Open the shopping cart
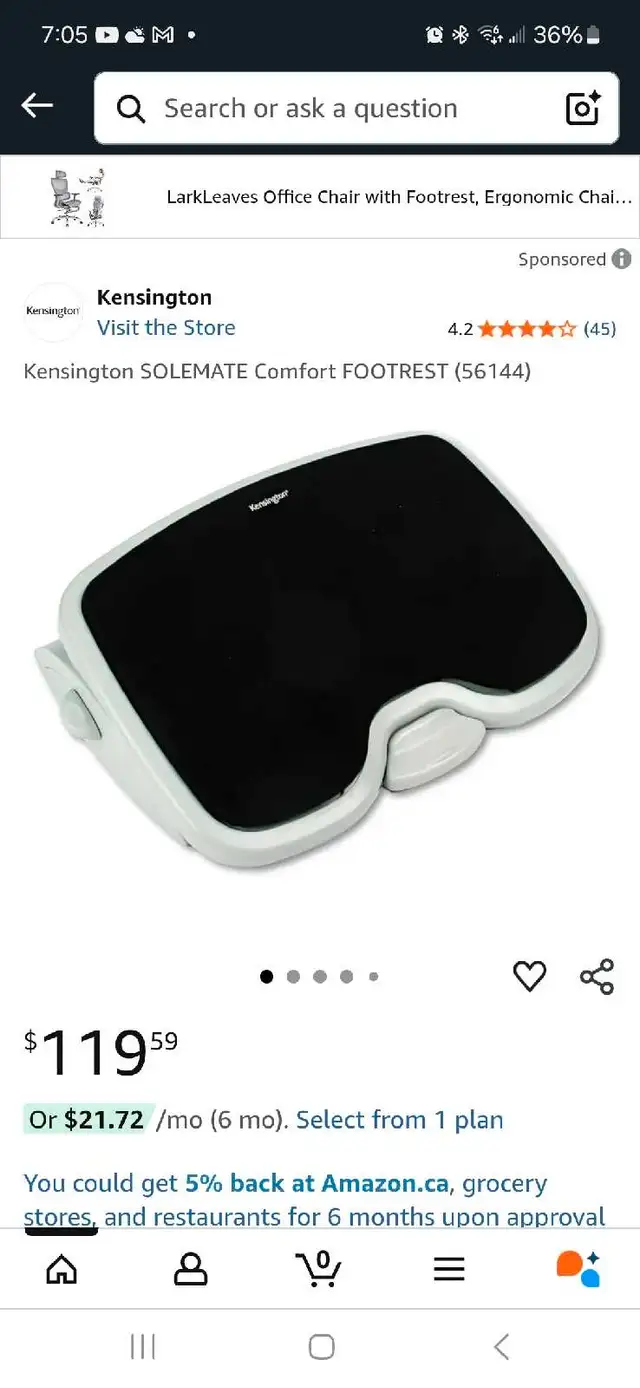The height and width of the screenshot is (1388, 640). (319, 1268)
